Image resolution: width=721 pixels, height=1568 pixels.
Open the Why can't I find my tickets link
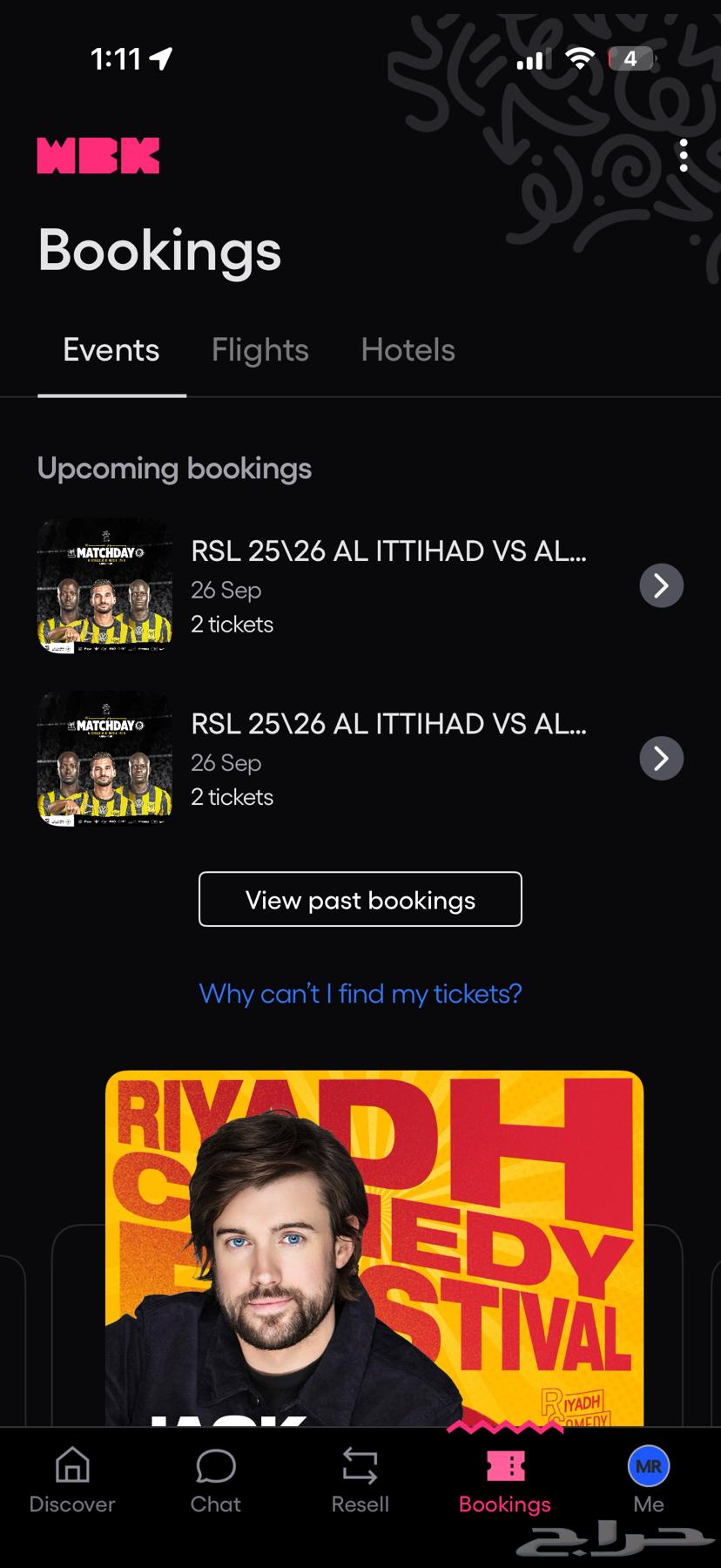360,993
